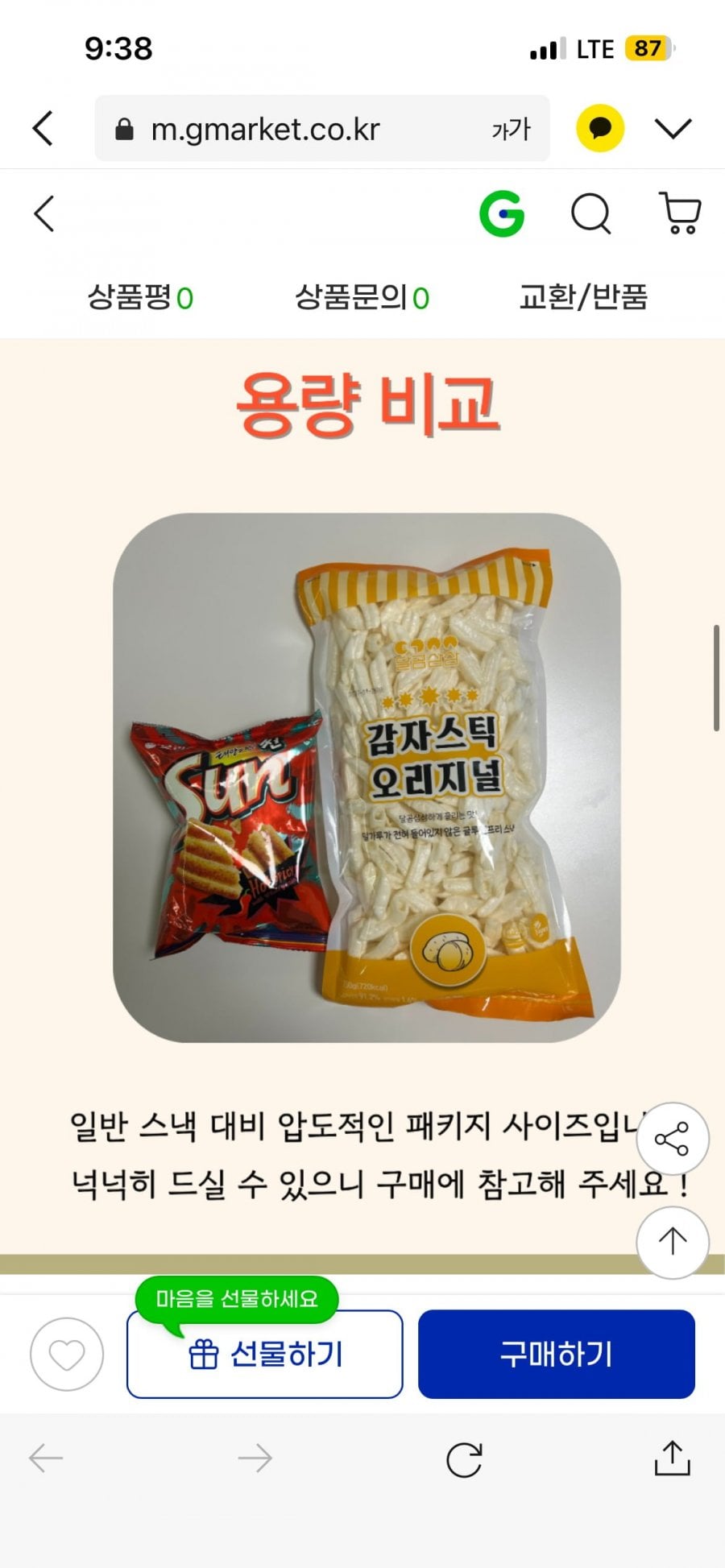
Task: Switch to the 상품문의 tab
Action: [362, 298]
